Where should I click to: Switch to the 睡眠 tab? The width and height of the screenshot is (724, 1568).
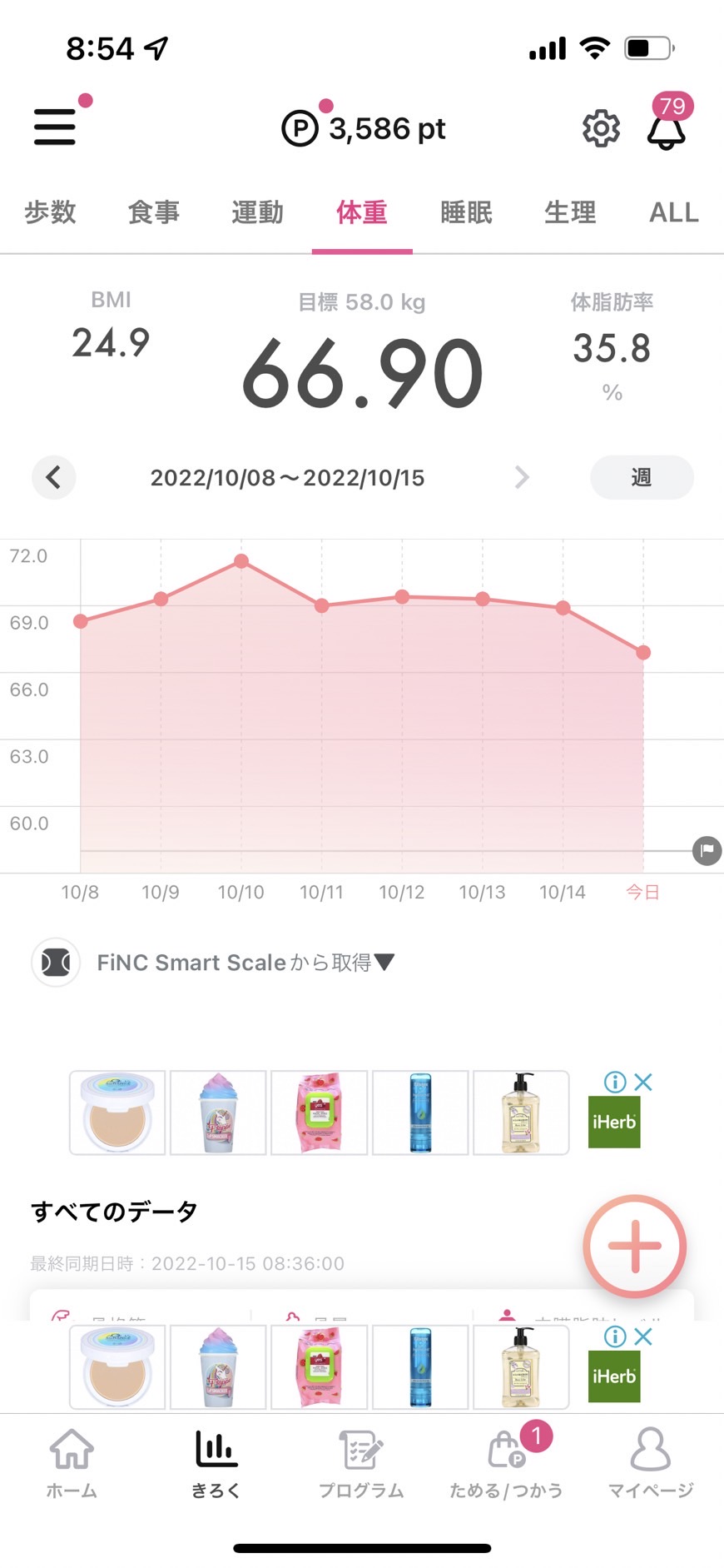(466, 212)
